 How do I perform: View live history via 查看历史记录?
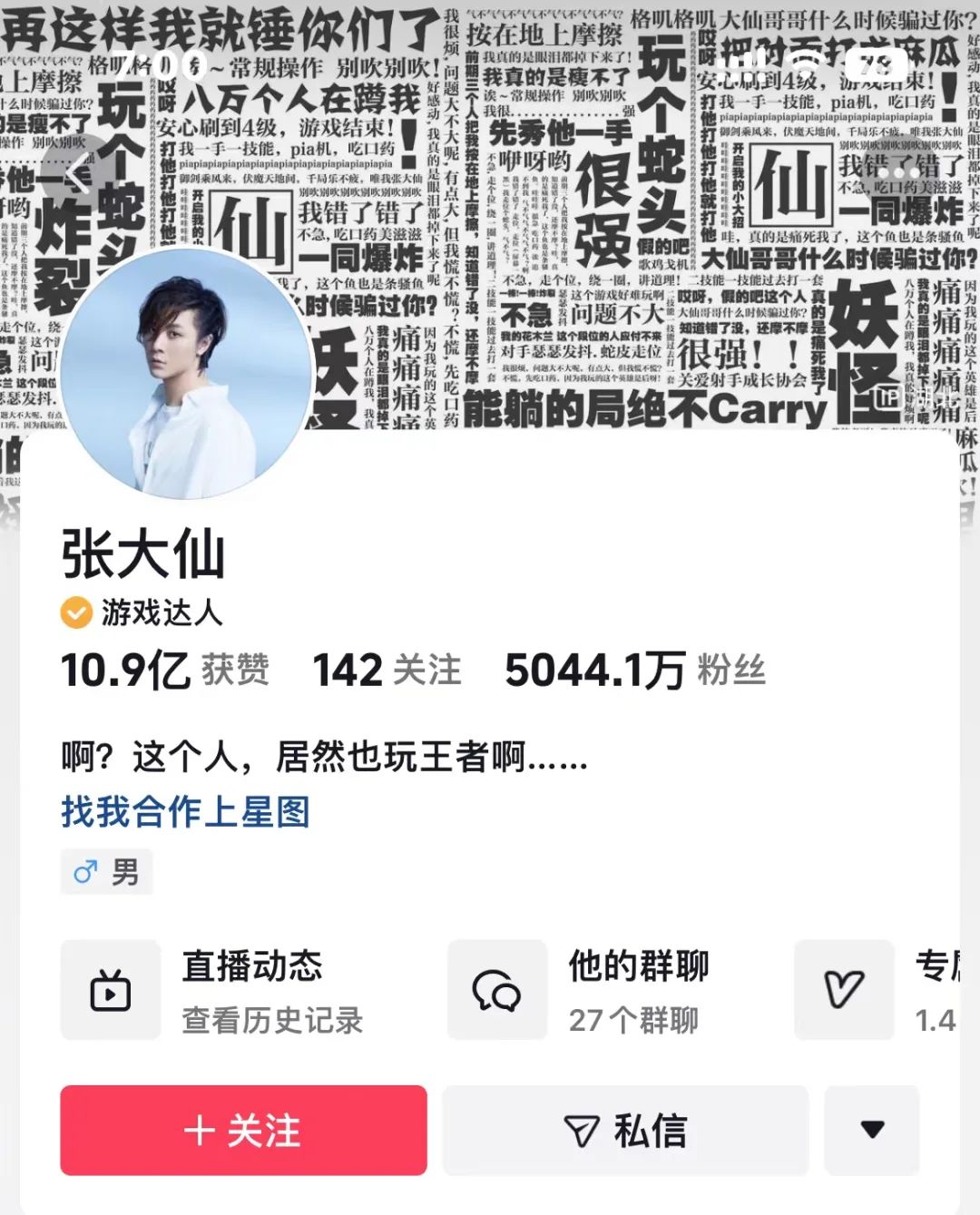click(272, 1024)
